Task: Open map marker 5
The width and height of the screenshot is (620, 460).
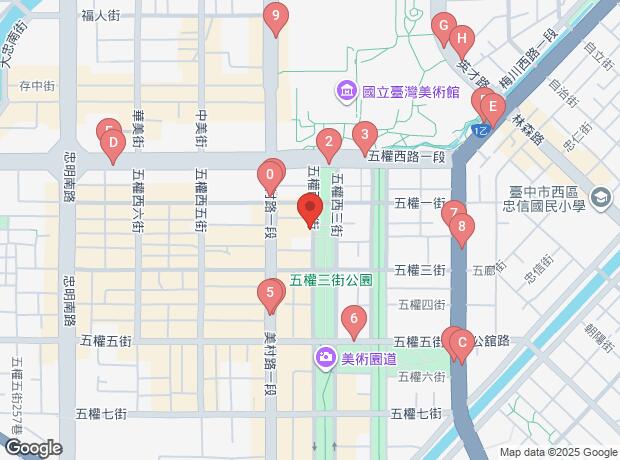Action: click(268, 295)
